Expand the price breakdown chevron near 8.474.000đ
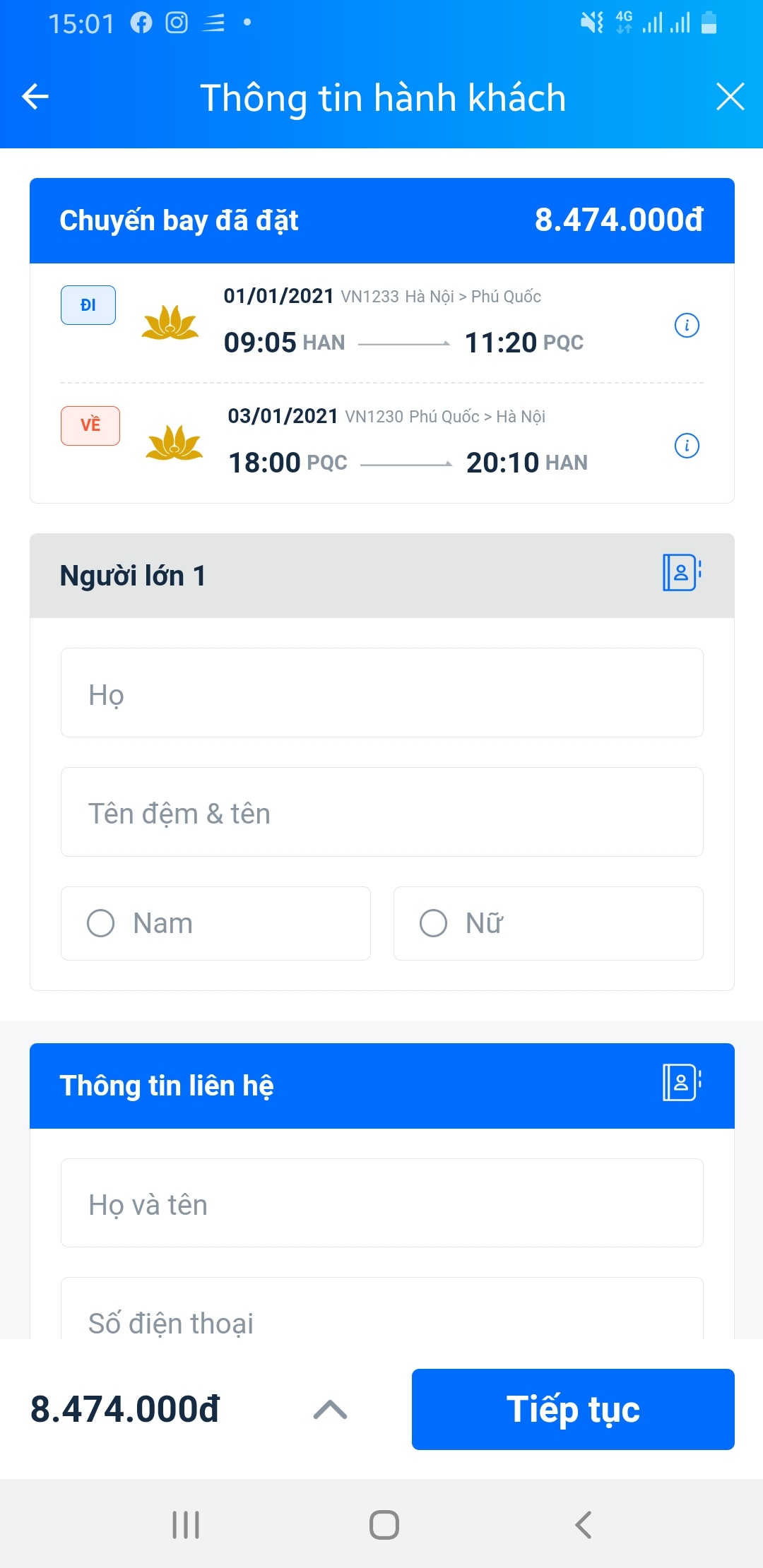The width and height of the screenshot is (763, 1568). tap(329, 1410)
